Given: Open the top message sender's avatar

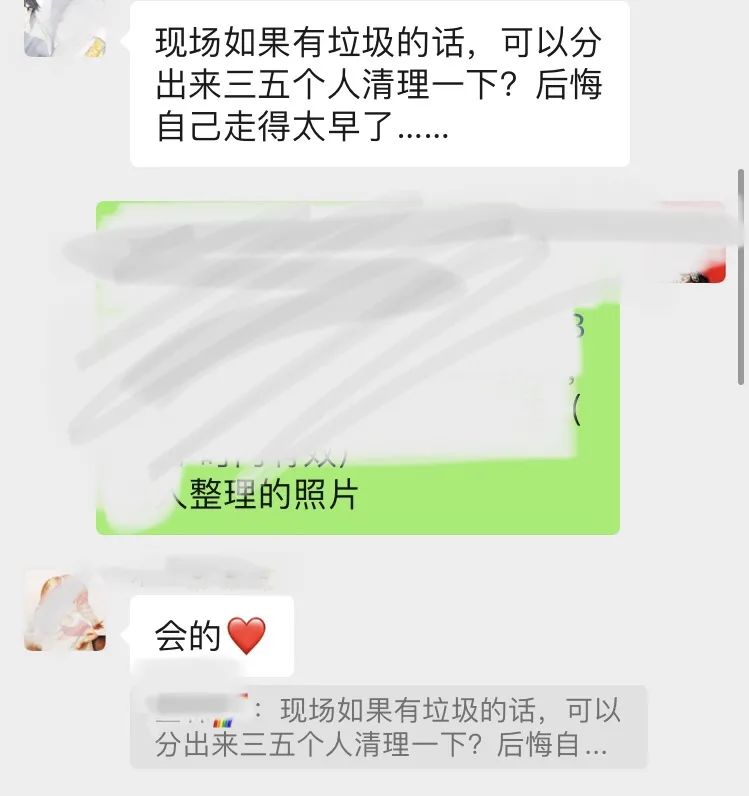Looking at the screenshot, I should pos(64,28).
